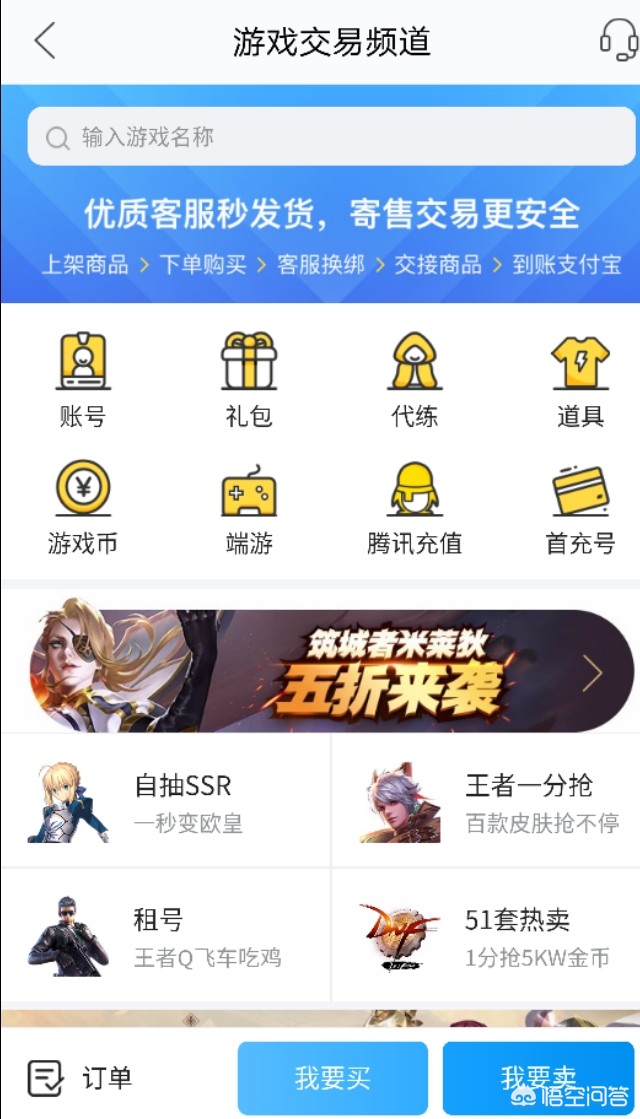Open the 礼包 category
This screenshot has width=640, height=1119.
click(249, 380)
